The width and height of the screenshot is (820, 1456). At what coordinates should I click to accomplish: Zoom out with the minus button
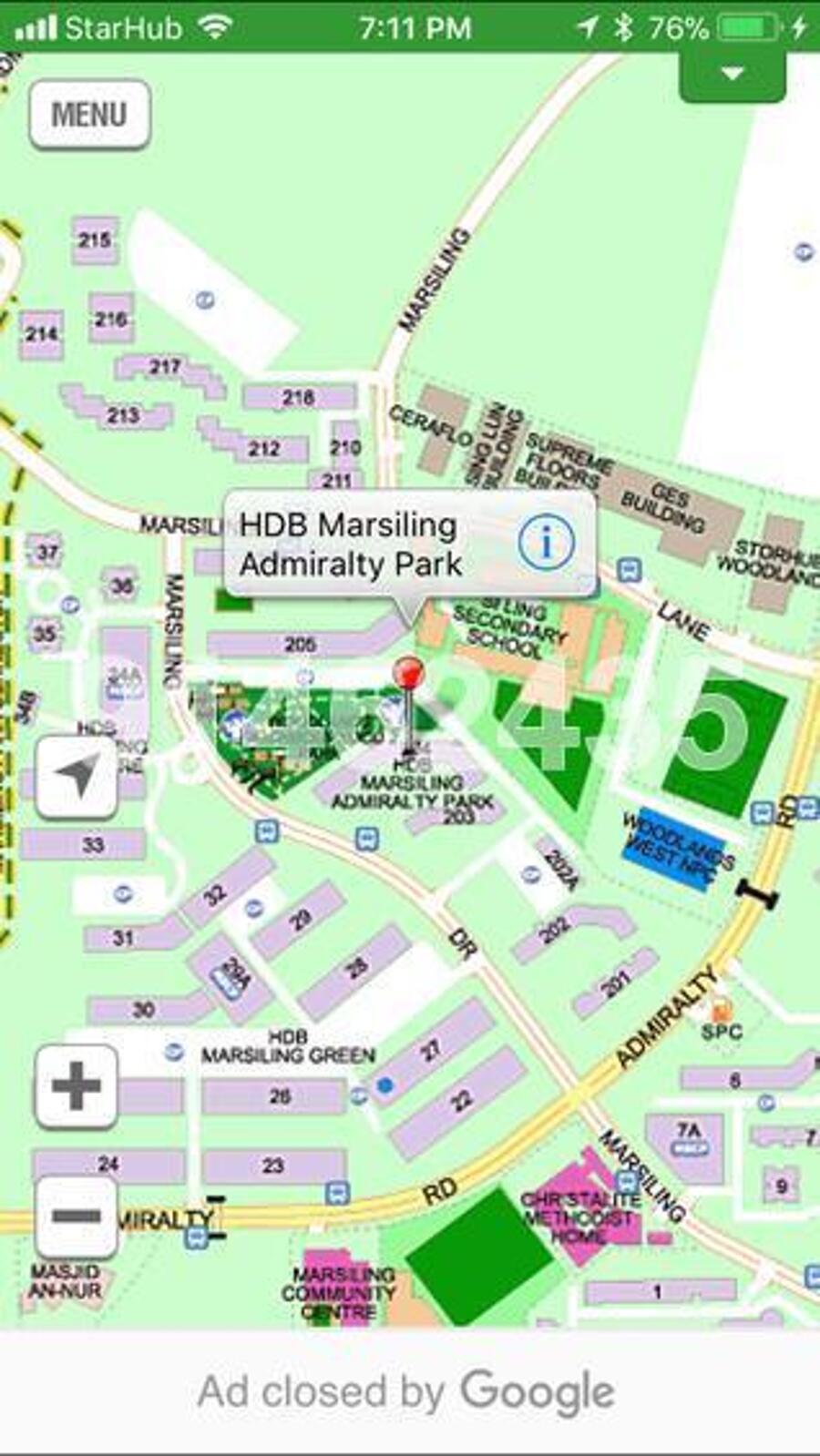tap(77, 1216)
